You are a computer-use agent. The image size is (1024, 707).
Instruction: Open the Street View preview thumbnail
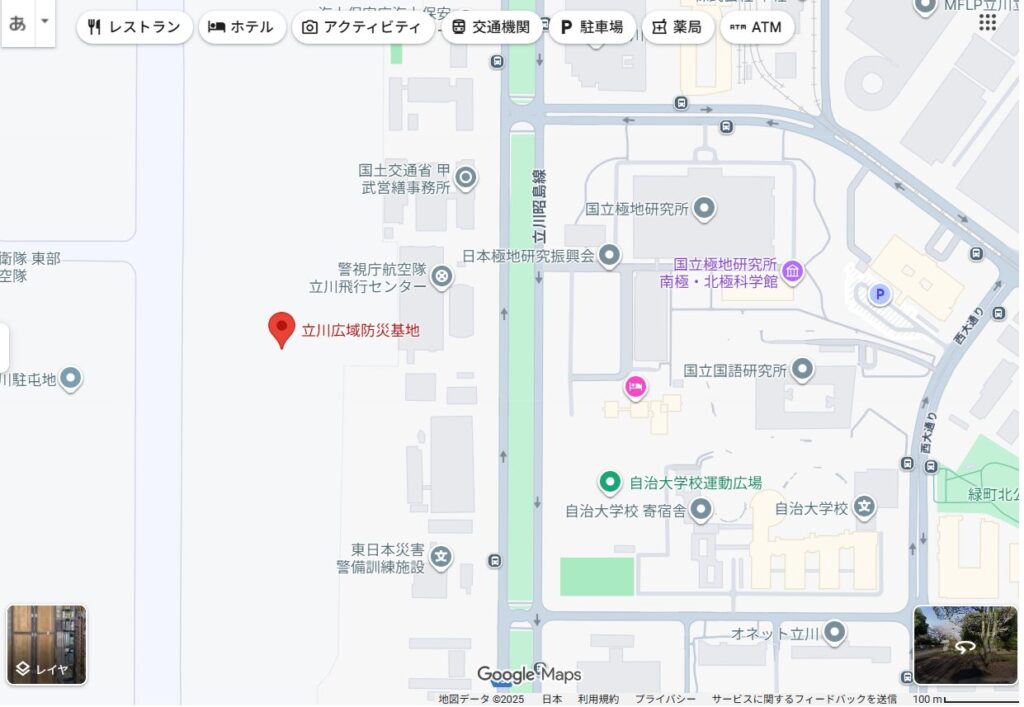point(965,645)
